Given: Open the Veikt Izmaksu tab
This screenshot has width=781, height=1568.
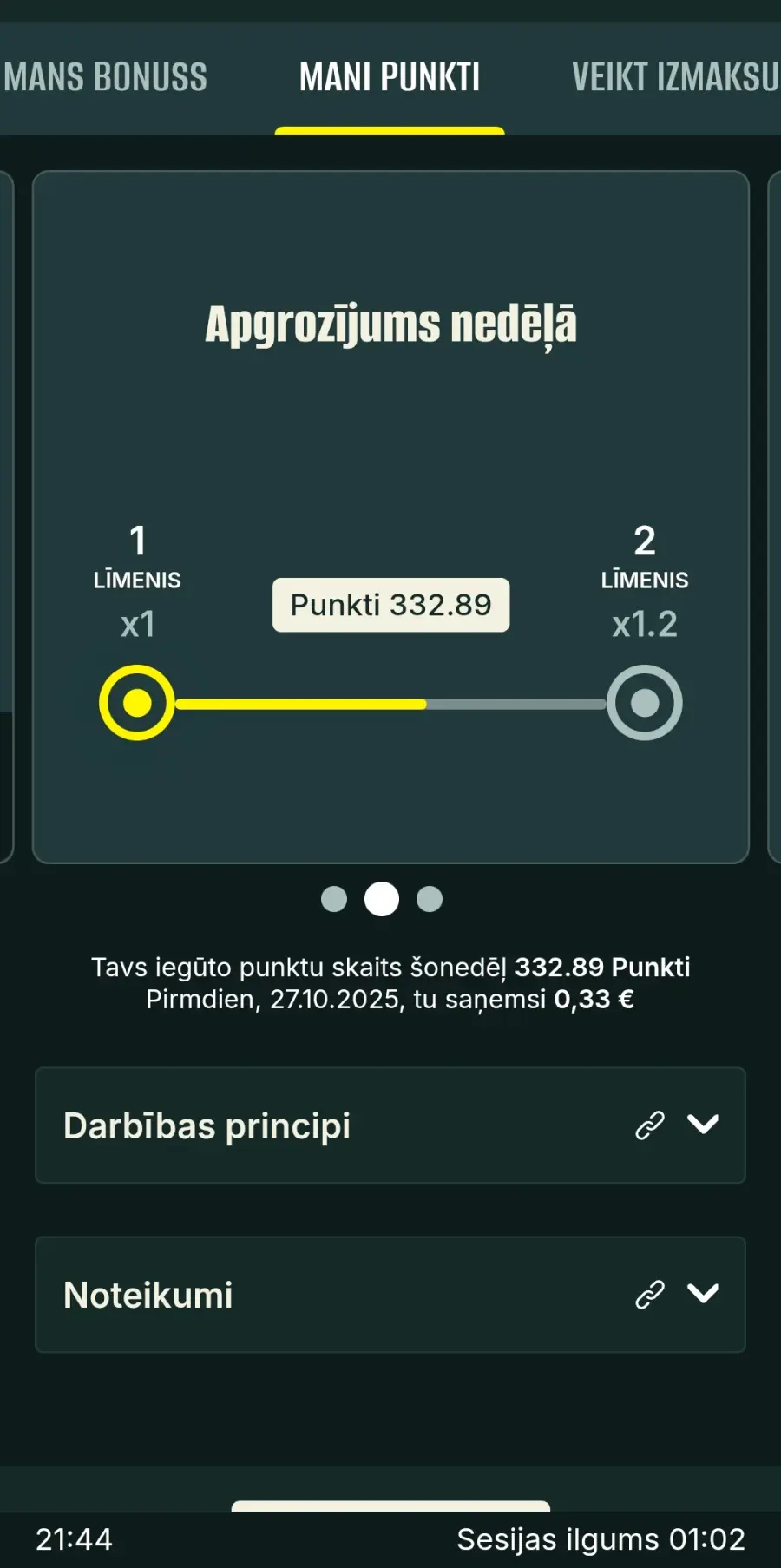Looking at the screenshot, I should point(675,77).
